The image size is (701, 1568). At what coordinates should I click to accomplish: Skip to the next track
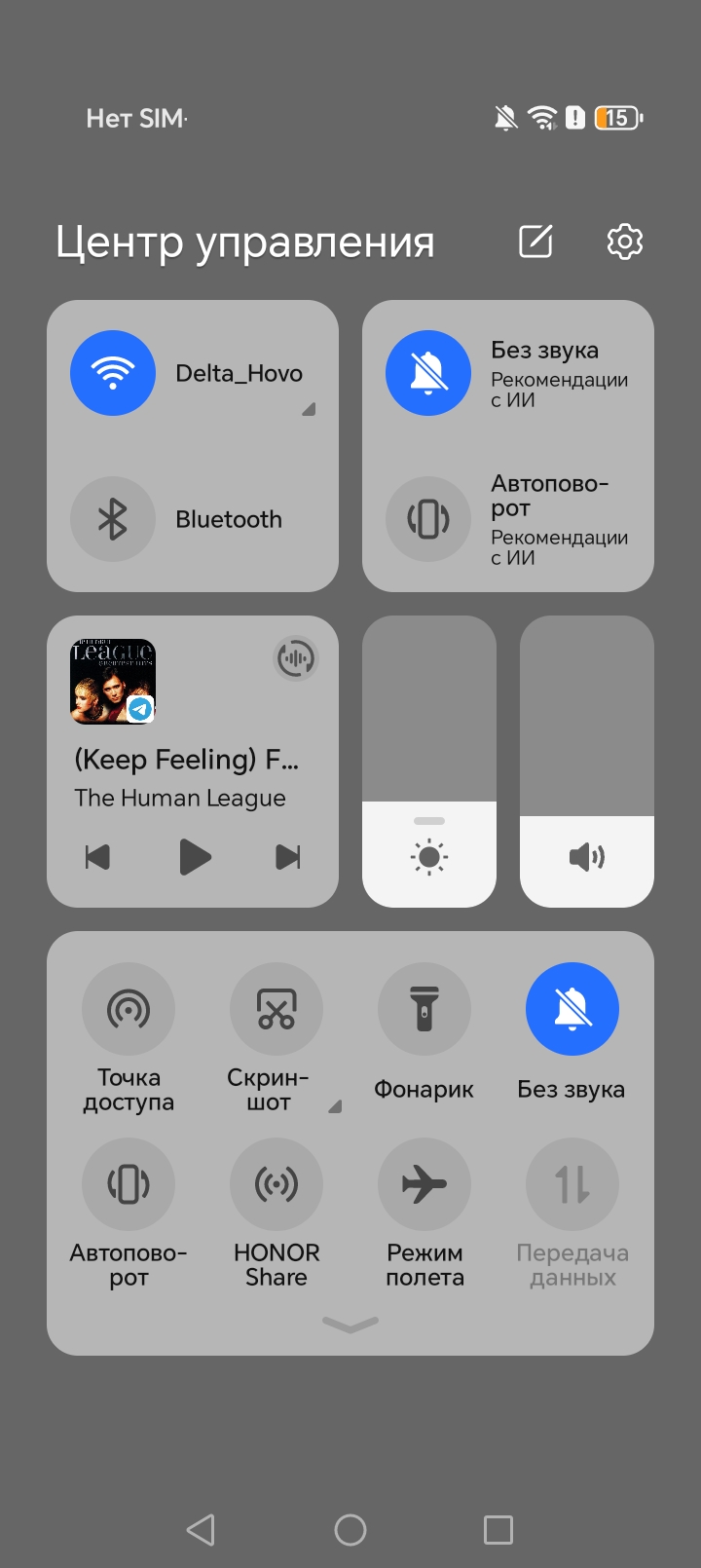(x=288, y=857)
